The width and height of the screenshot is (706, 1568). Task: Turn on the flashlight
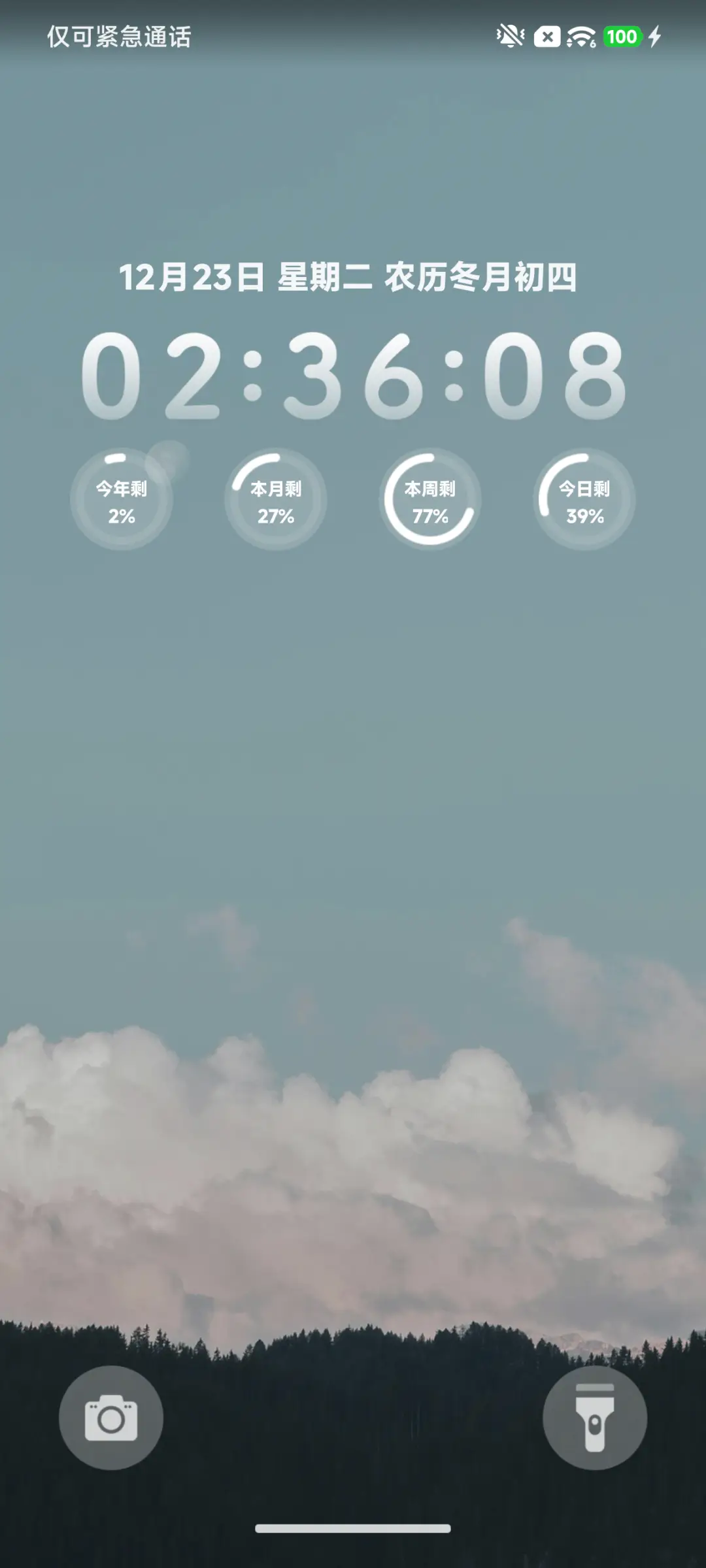pos(594,1418)
